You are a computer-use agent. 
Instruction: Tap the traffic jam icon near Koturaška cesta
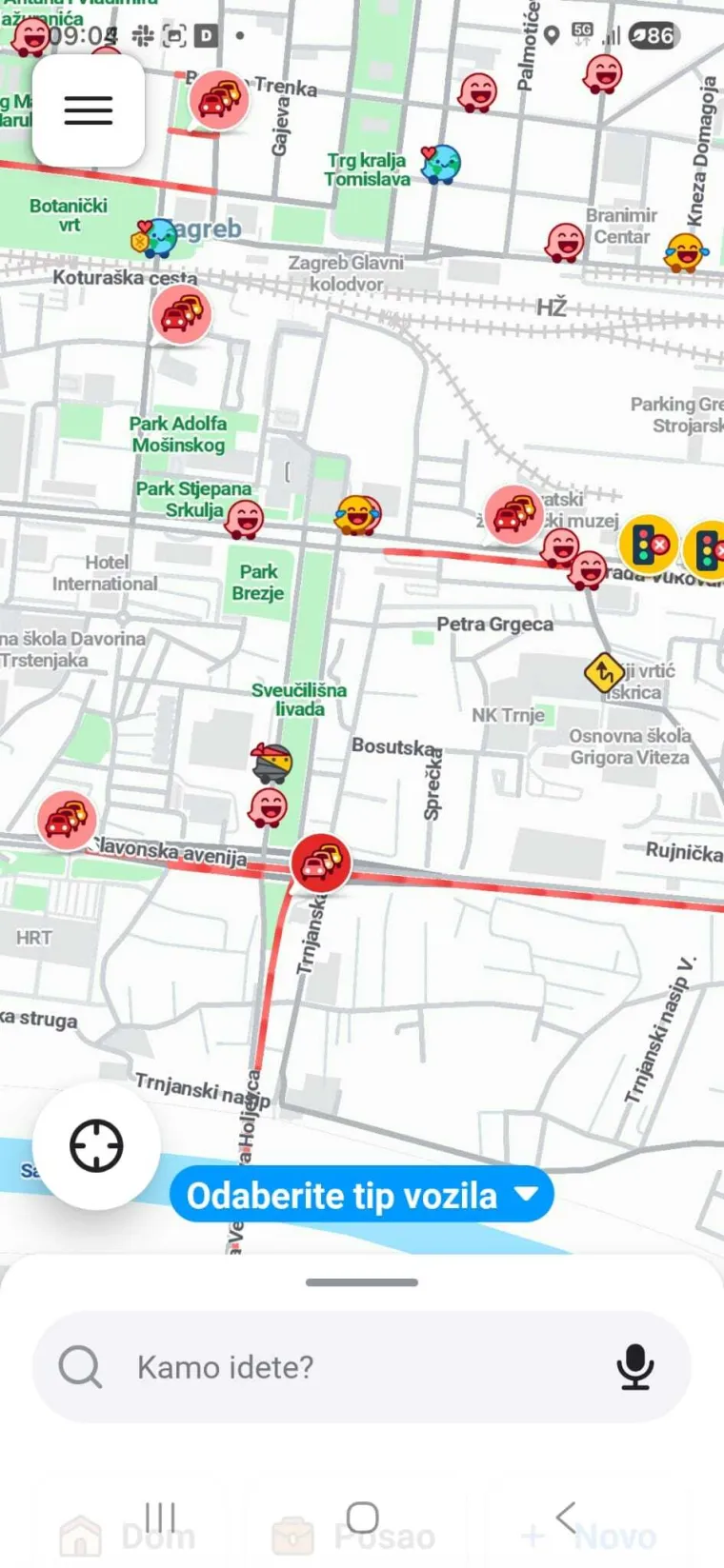[182, 315]
